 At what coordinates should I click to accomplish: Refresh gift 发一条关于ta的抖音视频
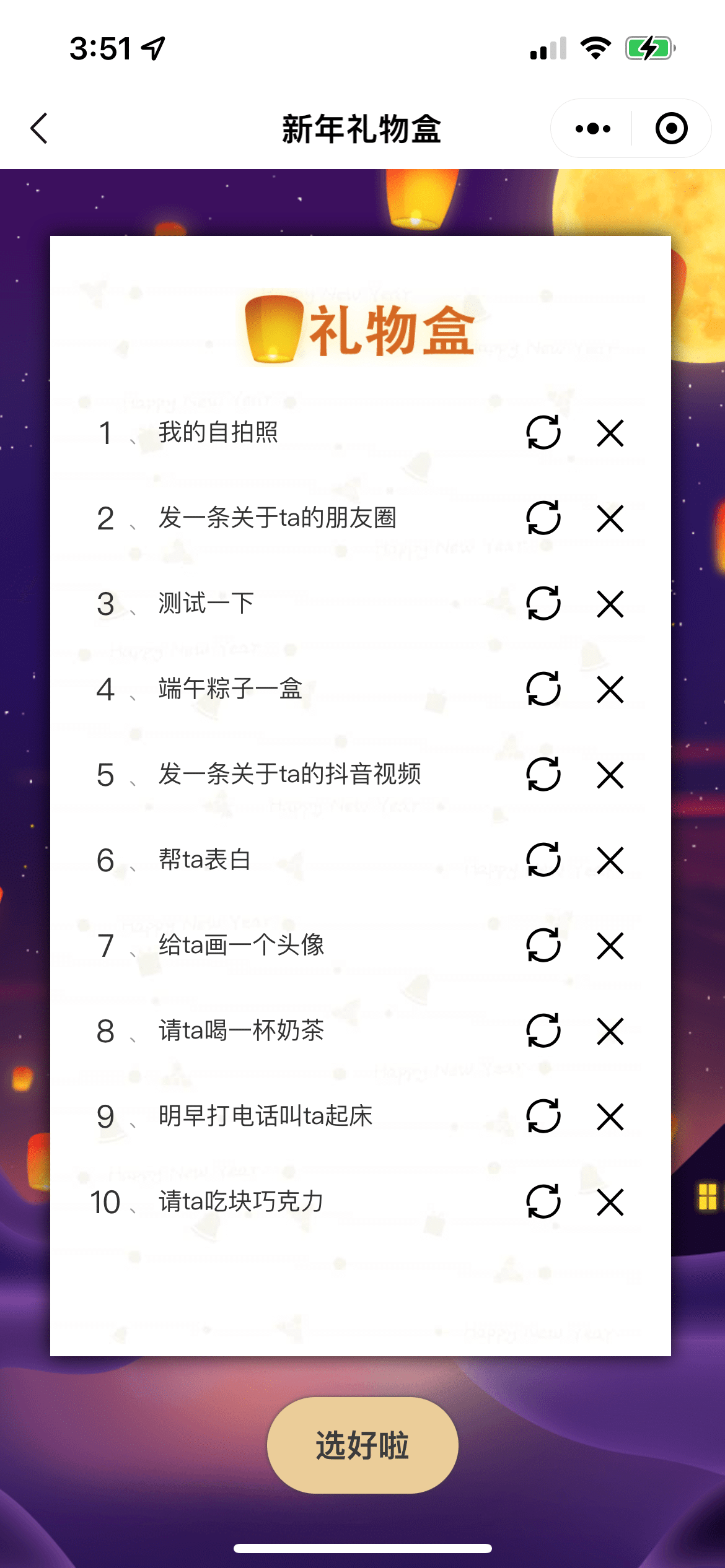pos(543,774)
